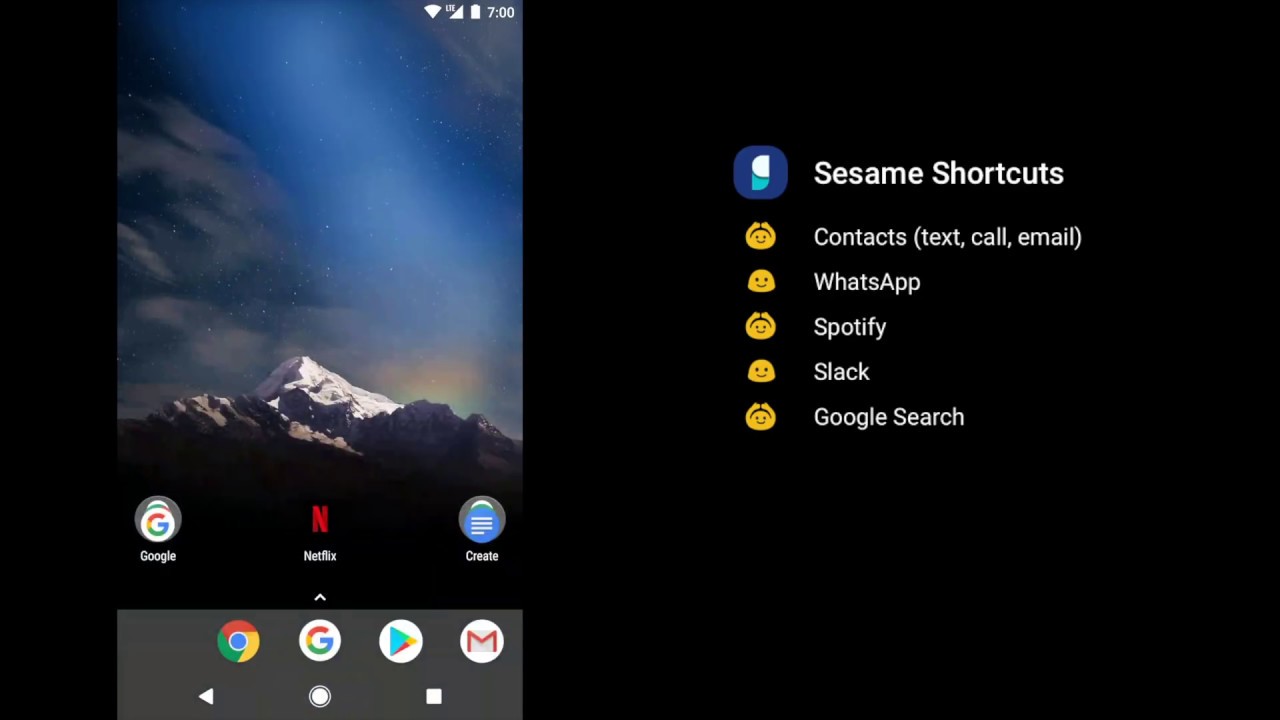This screenshot has height=720, width=1280.
Task: Launch the Google search app
Action: point(320,641)
